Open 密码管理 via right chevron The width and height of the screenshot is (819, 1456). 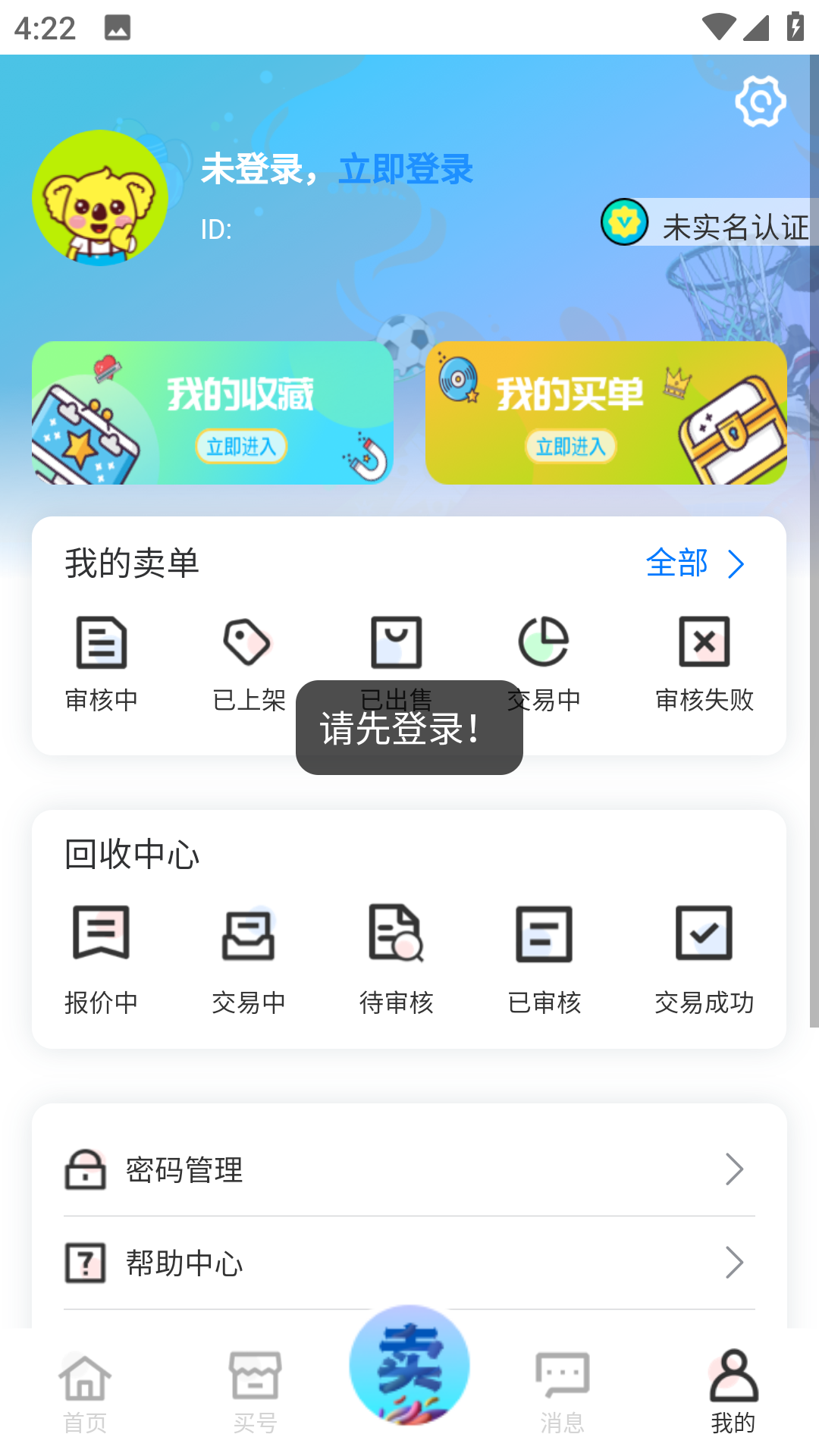point(733,1170)
